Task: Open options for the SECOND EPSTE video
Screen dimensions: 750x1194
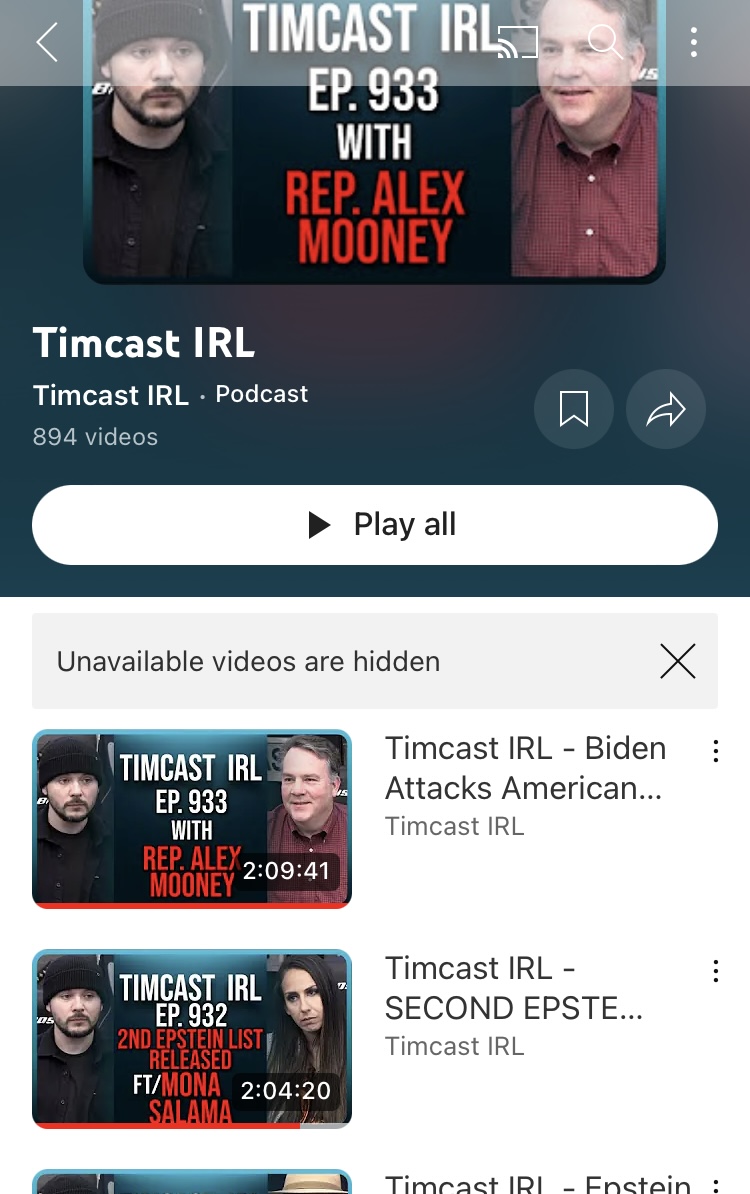Action: [x=715, y=971]
